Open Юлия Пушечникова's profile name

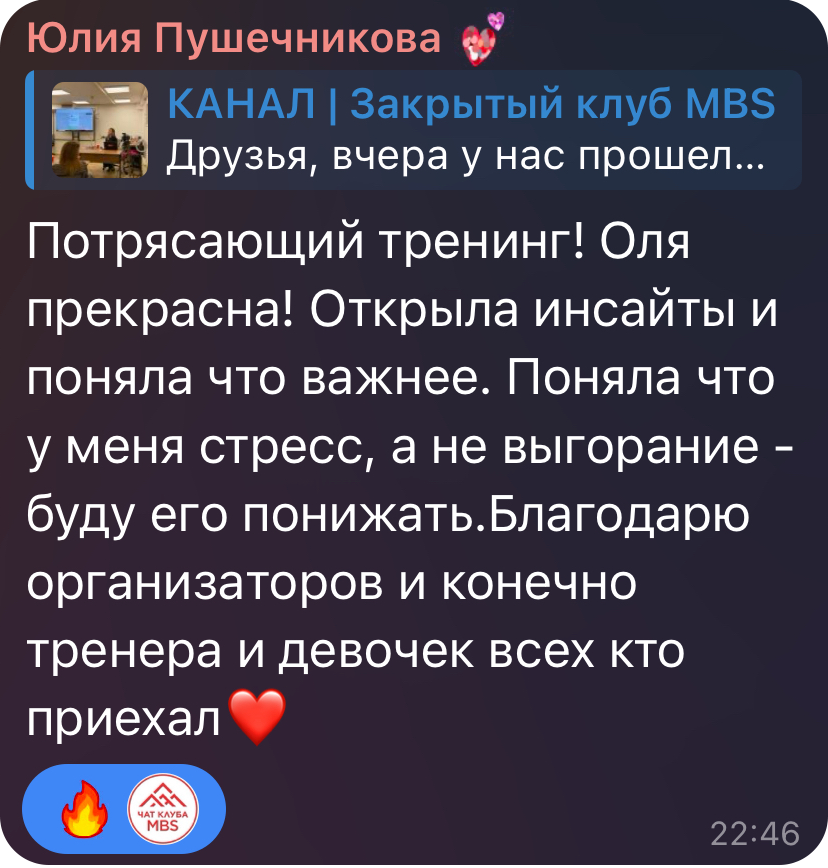(x=233, y=38)
